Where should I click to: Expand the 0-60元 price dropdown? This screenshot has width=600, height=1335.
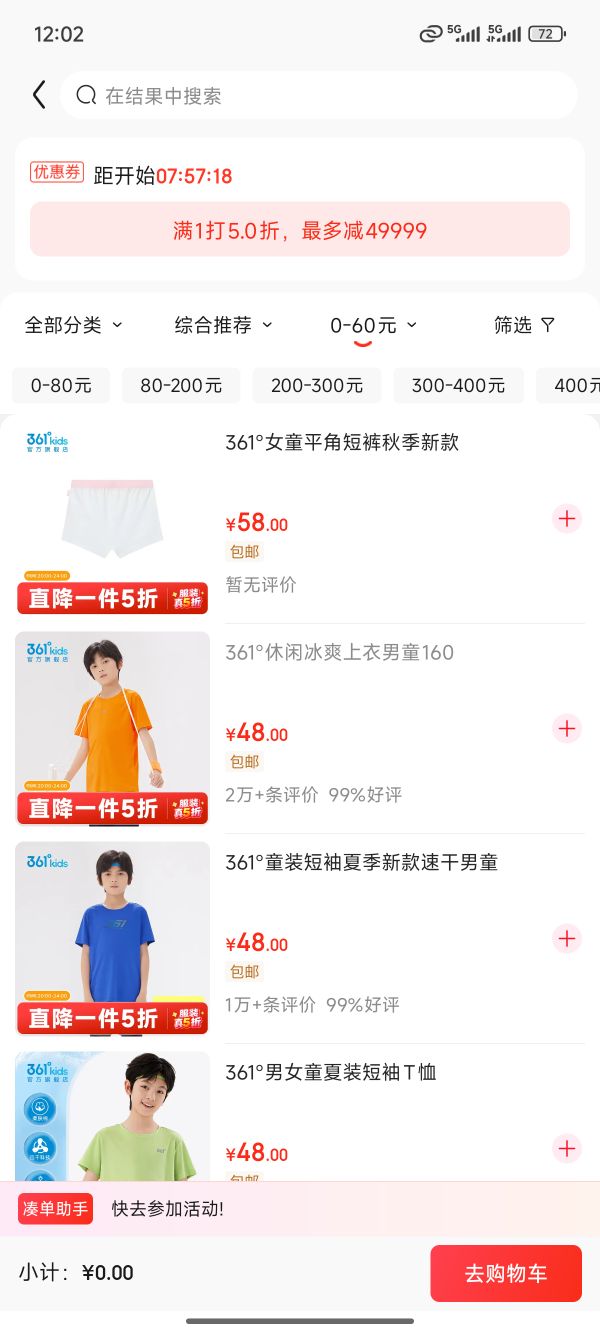tap(373, 325)
